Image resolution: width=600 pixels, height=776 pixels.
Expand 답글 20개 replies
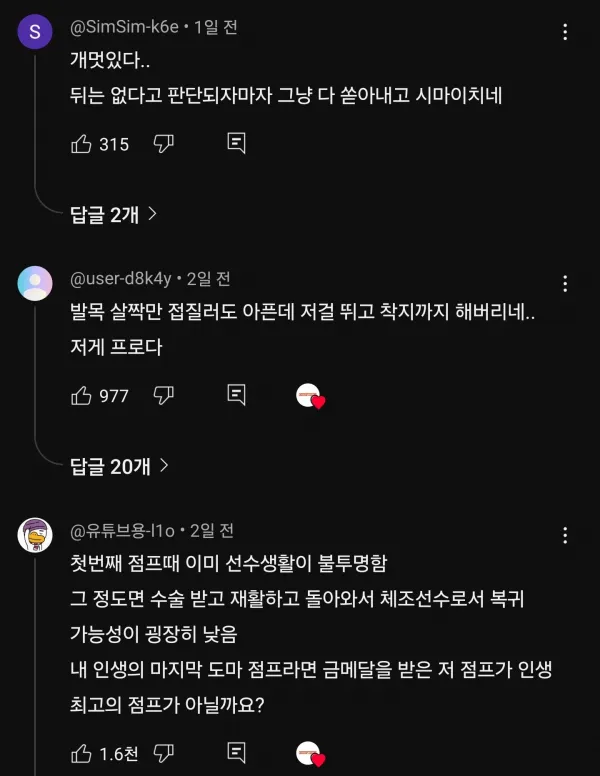point(118,466)
